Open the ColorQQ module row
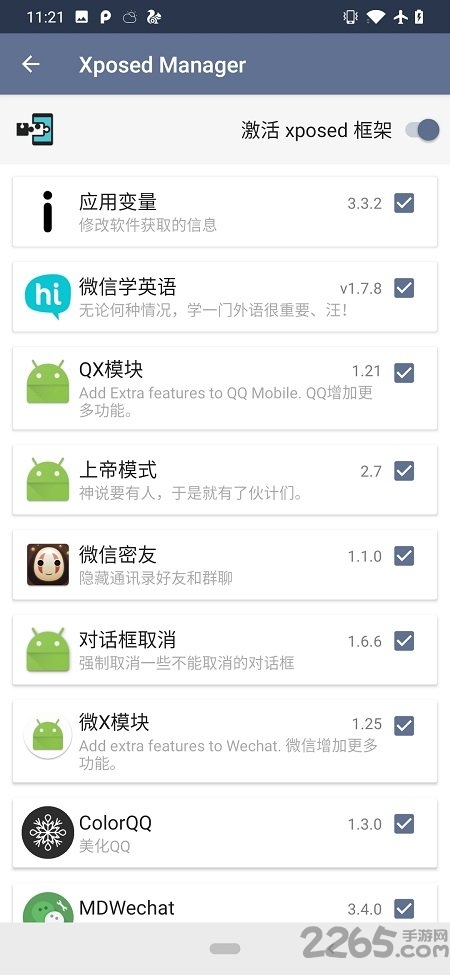This screenshot has width=450, height=975. coord(225,833)
